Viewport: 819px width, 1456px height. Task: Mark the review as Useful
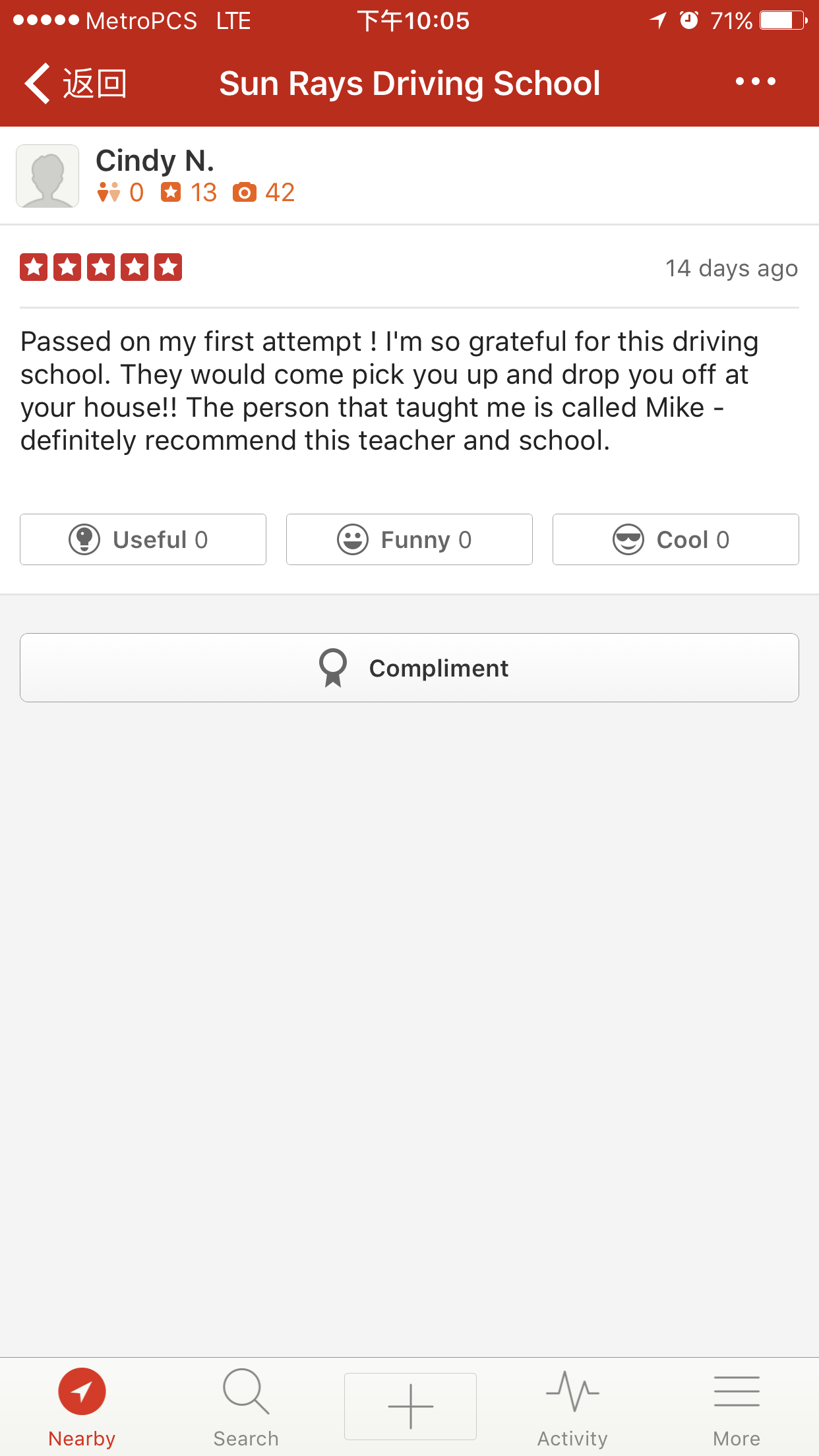143,539
